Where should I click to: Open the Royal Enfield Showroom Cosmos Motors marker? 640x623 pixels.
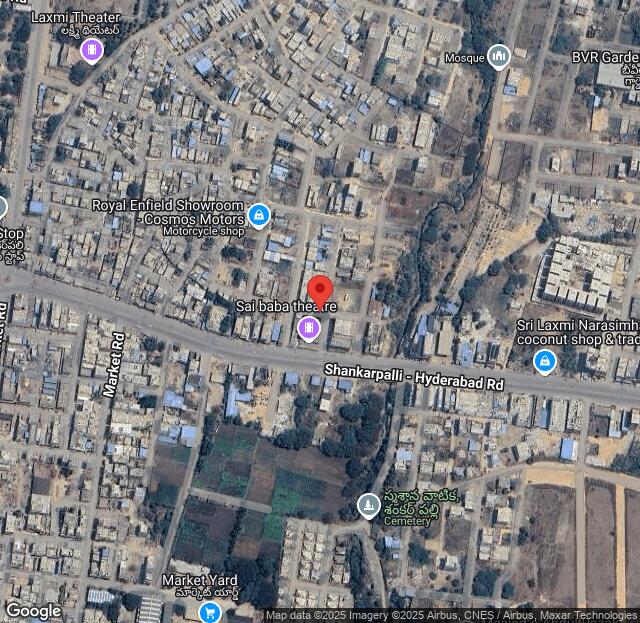point(259,215)
